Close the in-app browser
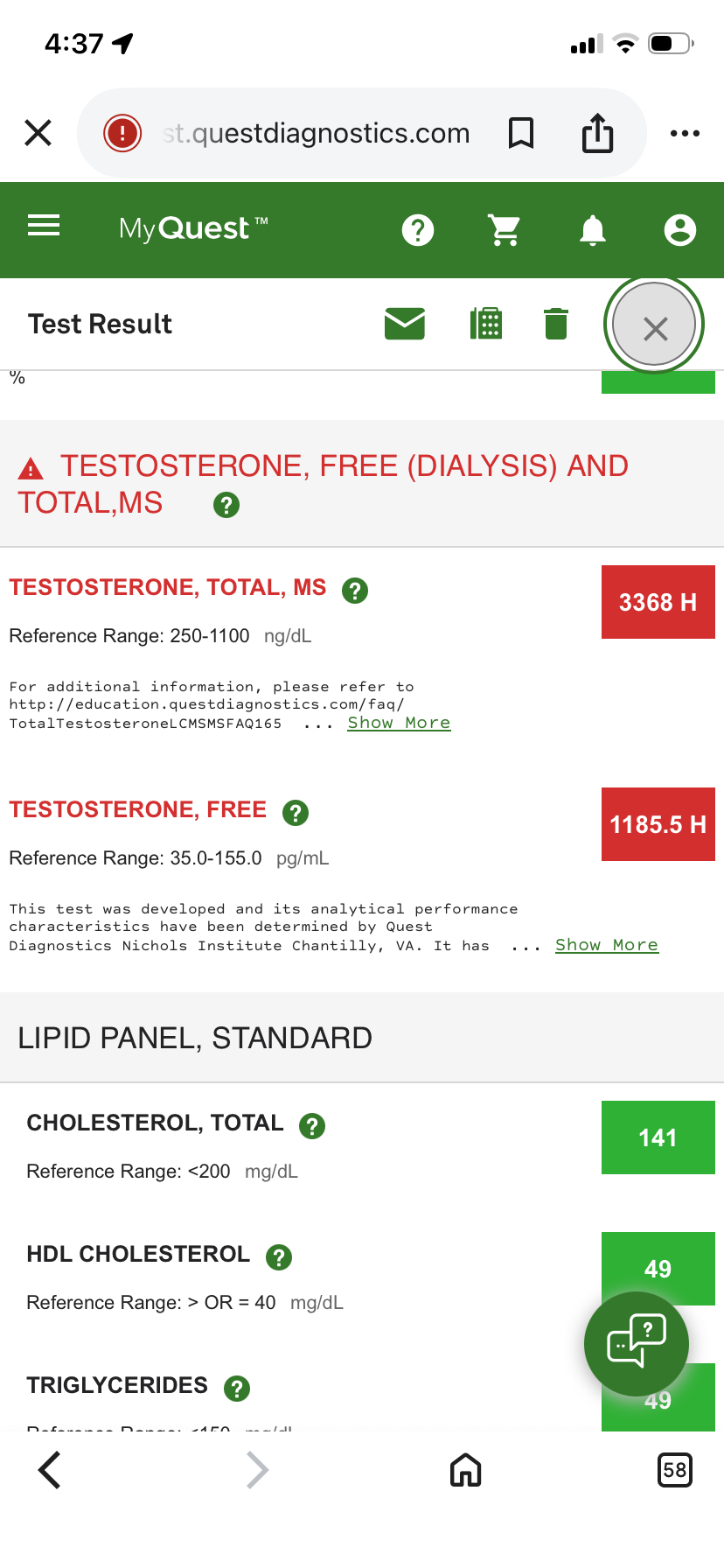This screenshot has width=724, height=1568. pos(38,133)
